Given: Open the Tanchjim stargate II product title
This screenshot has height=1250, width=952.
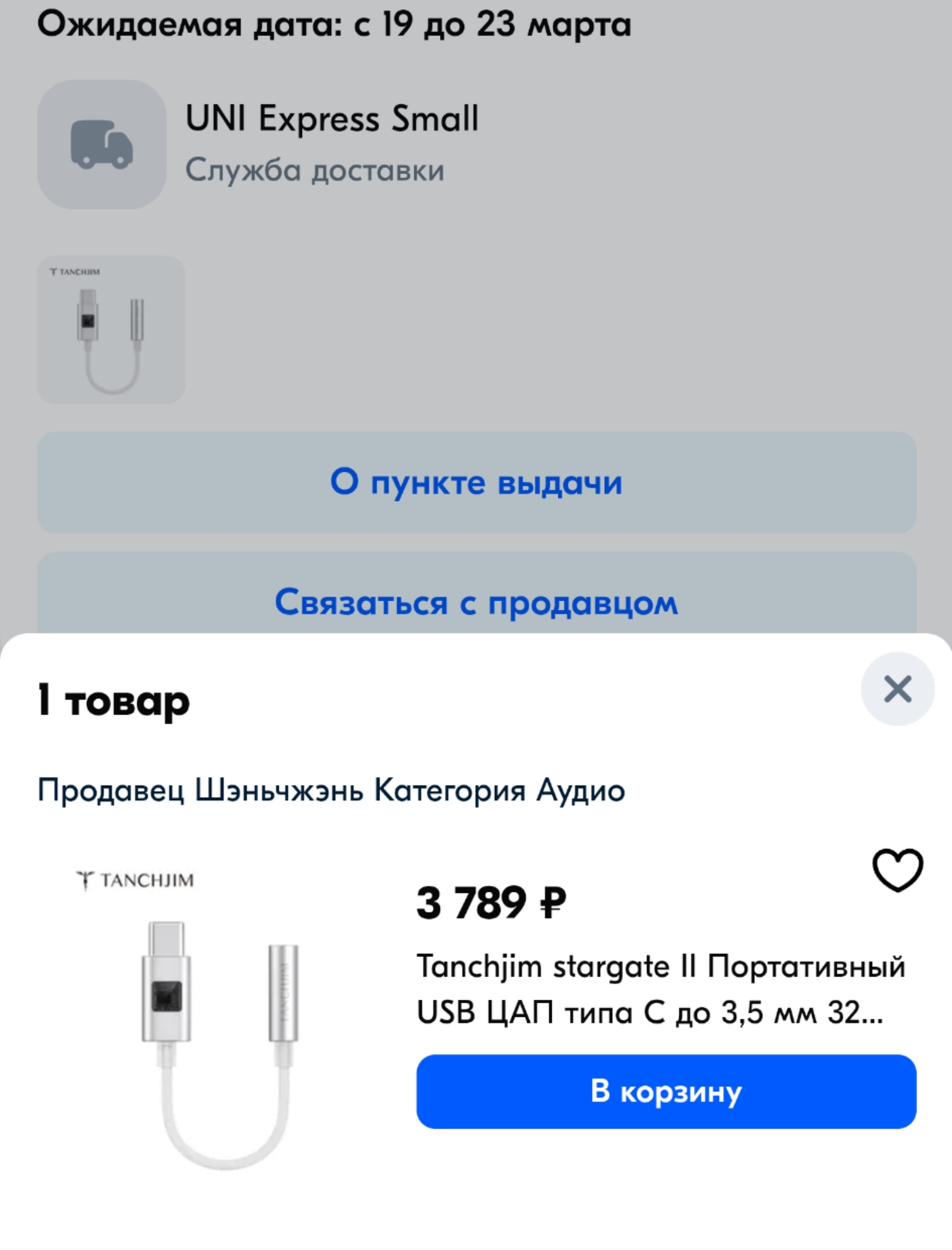Looking at the screenshot, I should point(659,989).
